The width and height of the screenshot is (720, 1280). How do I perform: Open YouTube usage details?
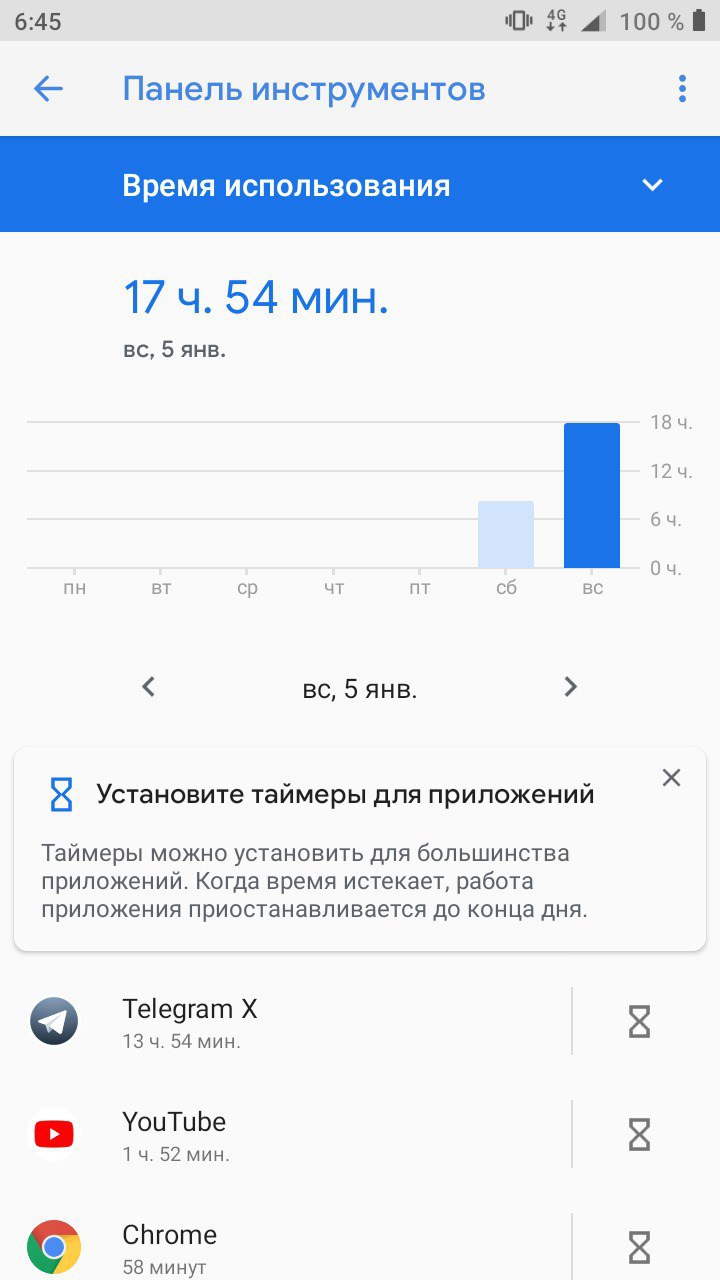pos(290,1134)
